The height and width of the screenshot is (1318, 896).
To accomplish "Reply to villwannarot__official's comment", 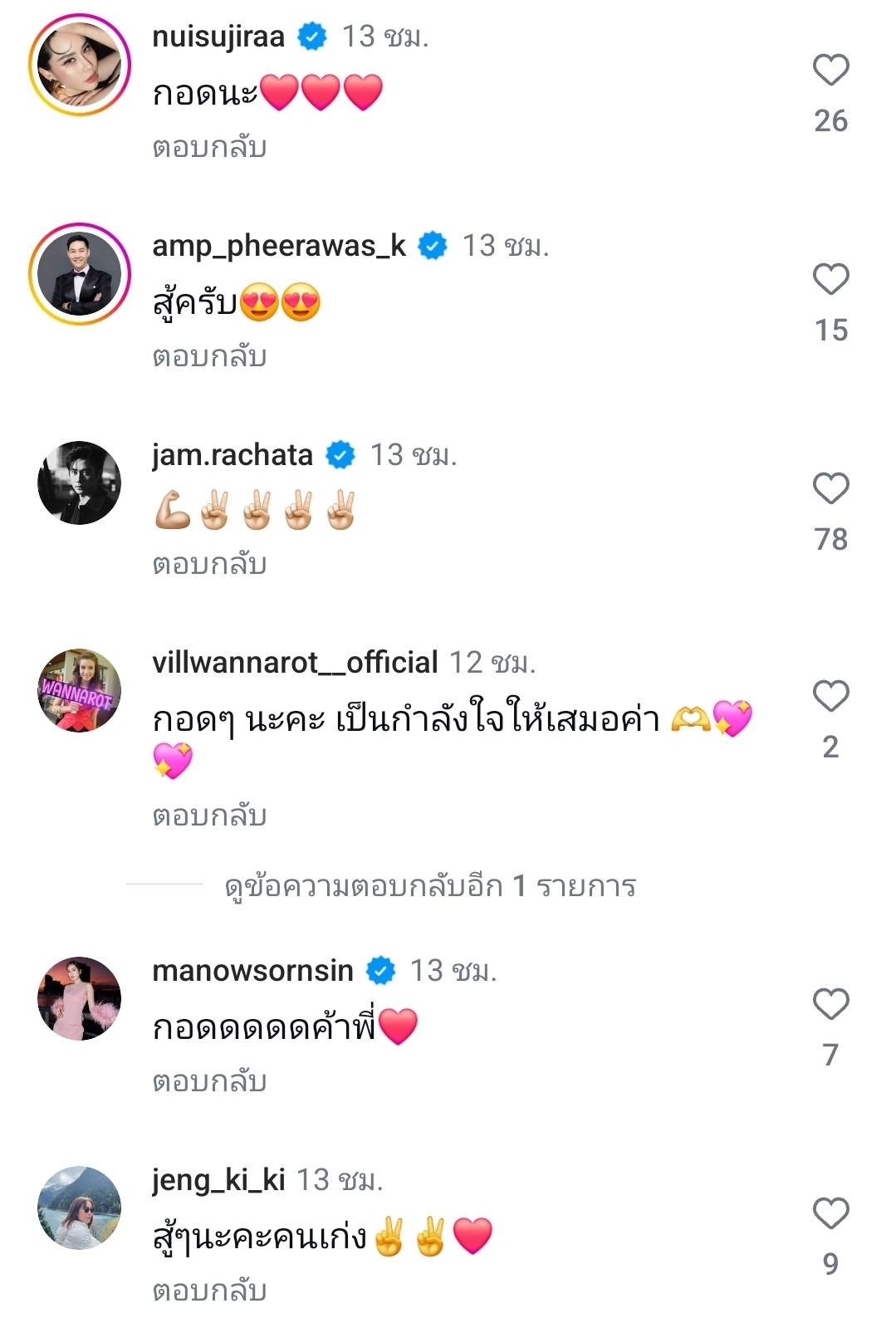I will [x=209, y=816].
